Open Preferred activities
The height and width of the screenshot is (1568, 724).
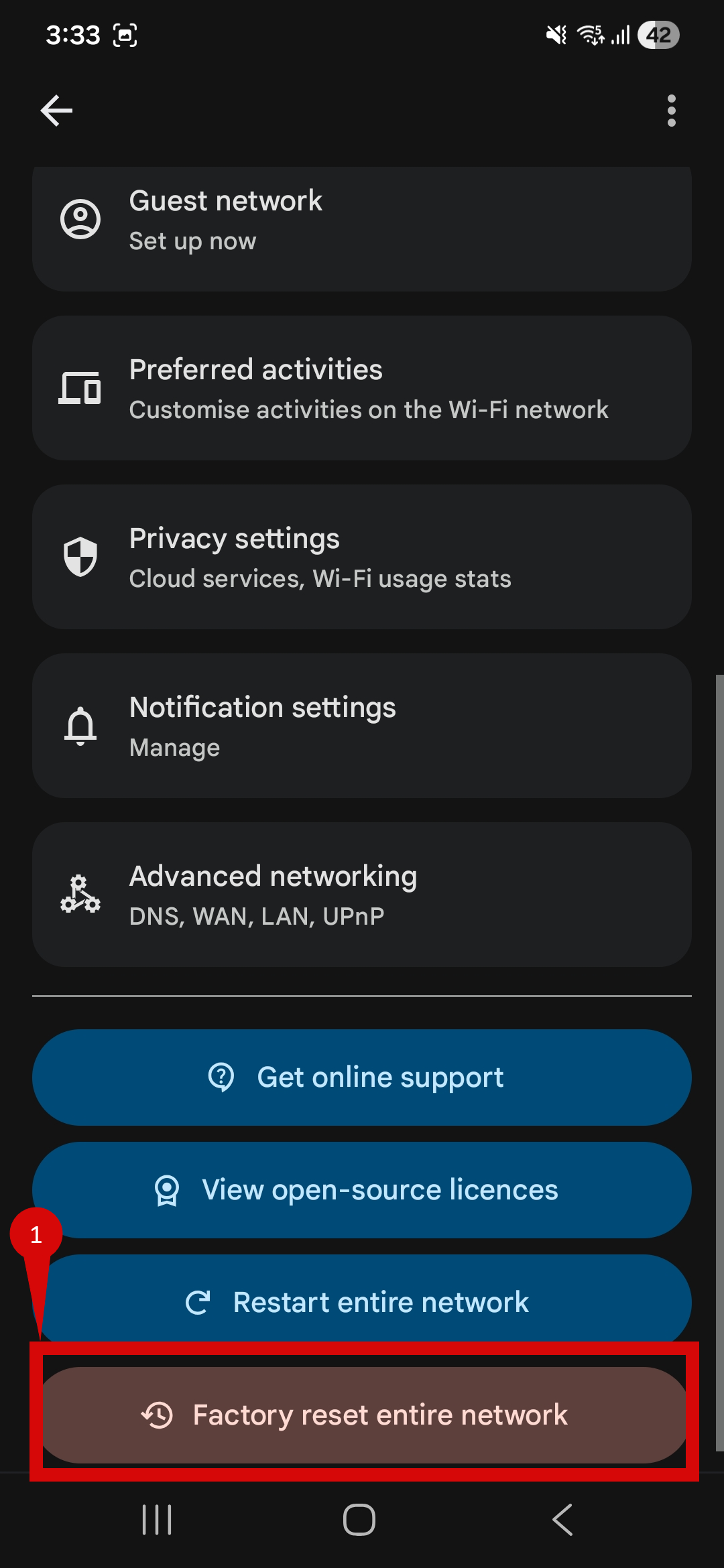pyautogui.click(x=362, y=389)
